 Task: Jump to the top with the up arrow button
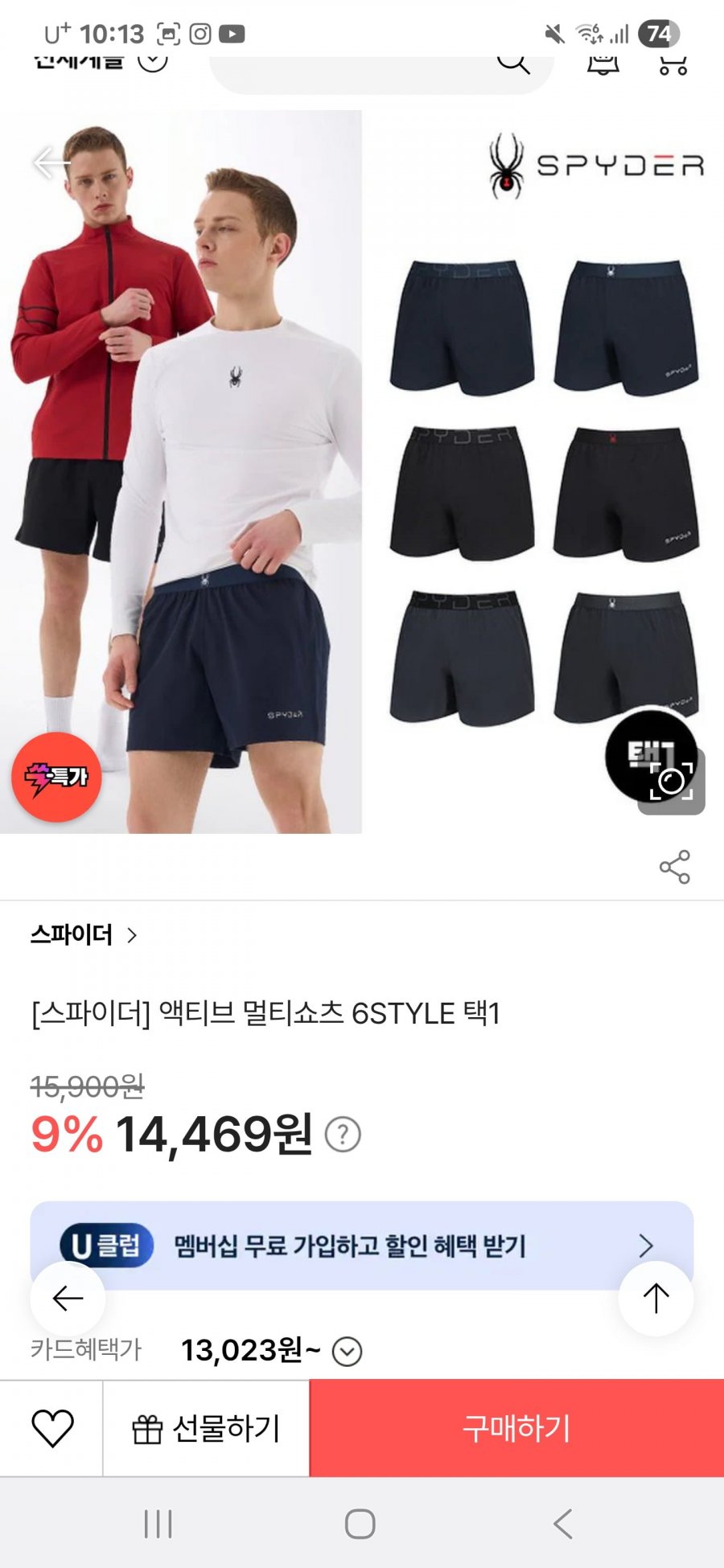point(656,1299)
